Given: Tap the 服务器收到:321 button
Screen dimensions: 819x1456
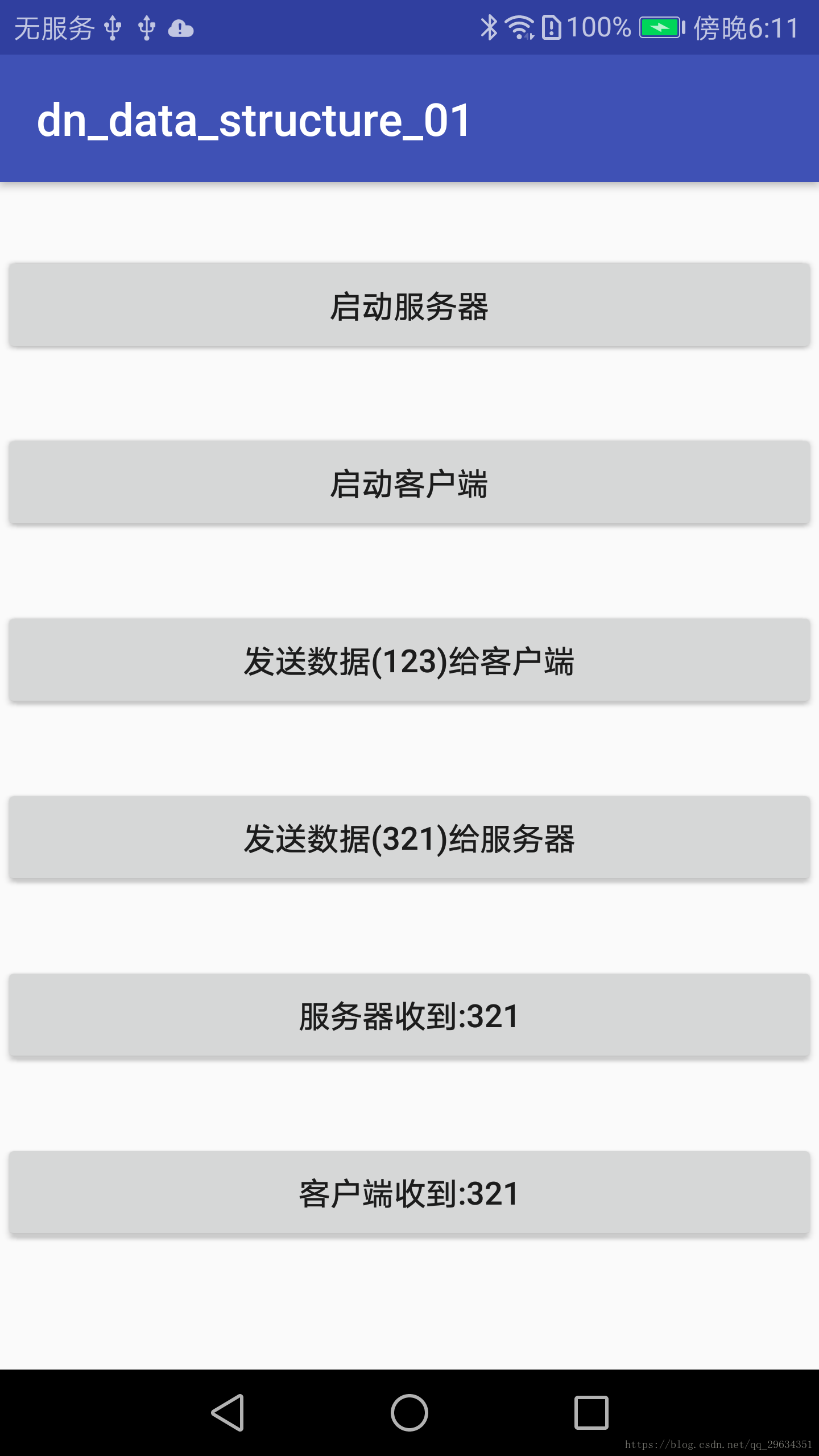Looking at the screenshot, I should coord(409,1015).
